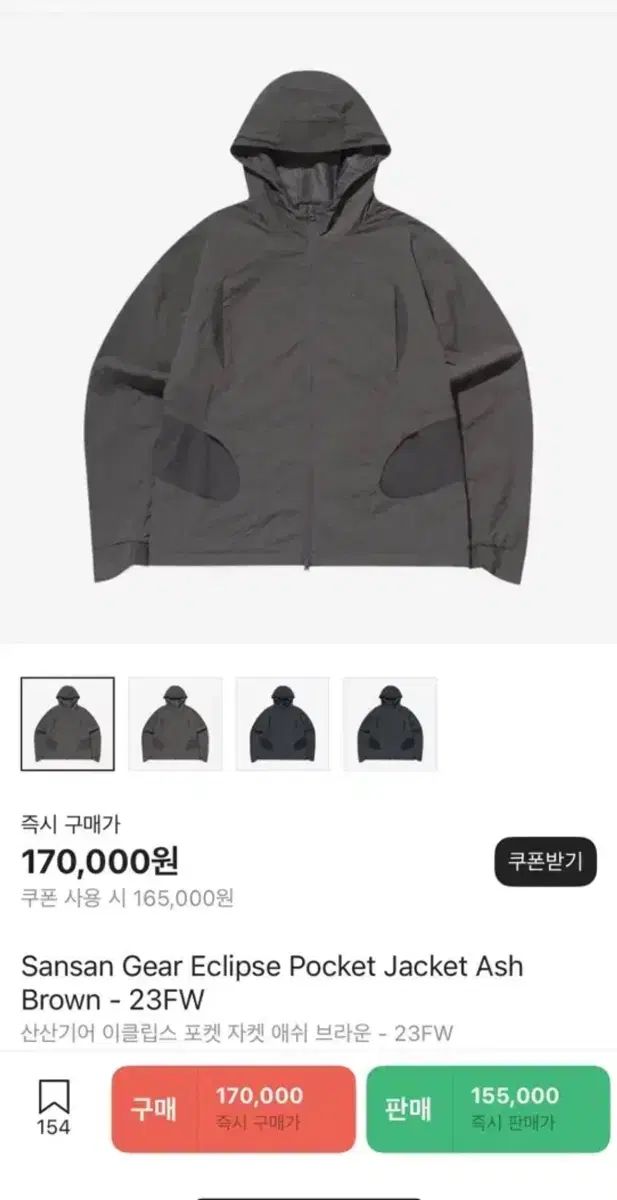View the second jacket thumbnail
Viewport: 617px width, 1200px height.
[175, 724]
